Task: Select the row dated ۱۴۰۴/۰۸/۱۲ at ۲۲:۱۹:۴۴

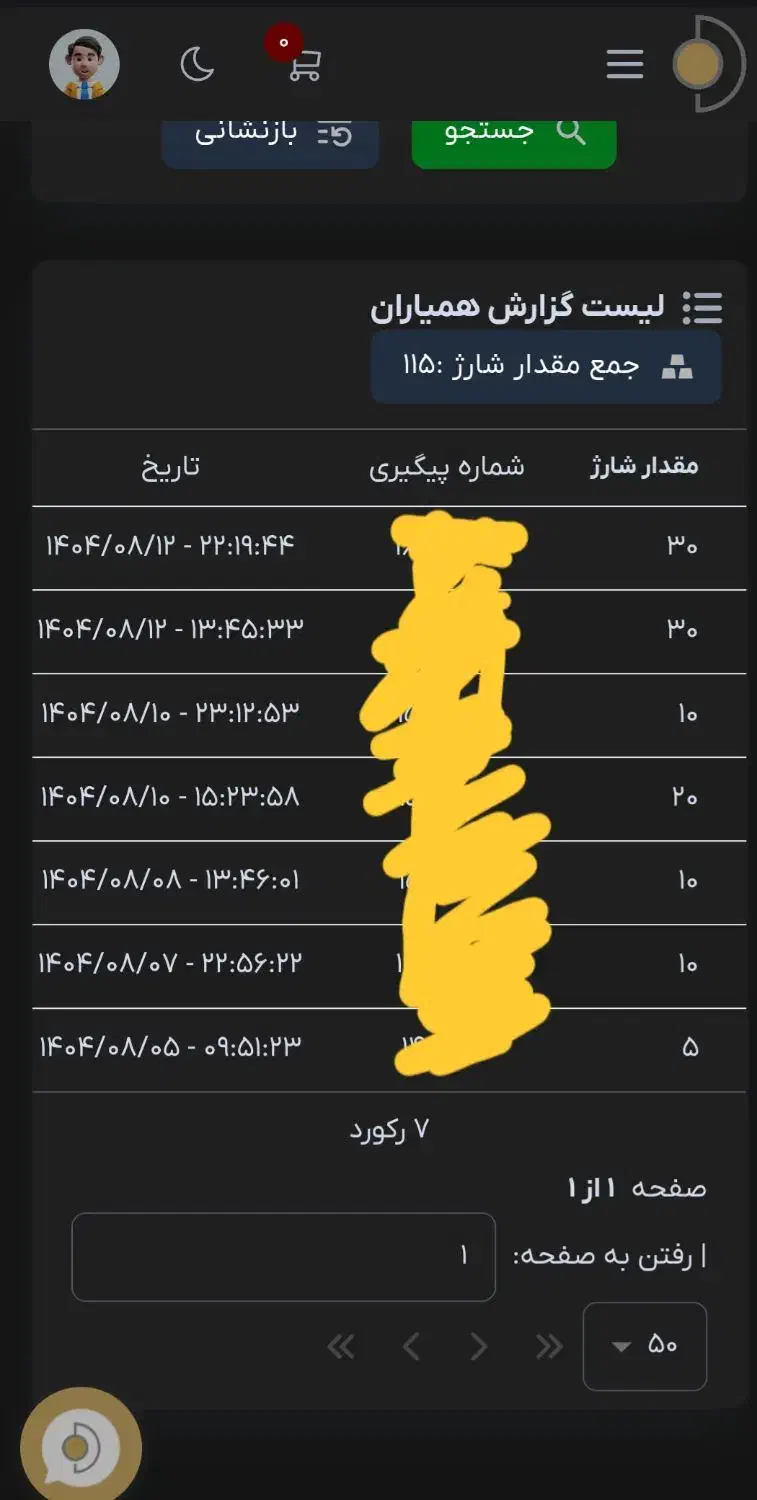Action: pyautogui.click(x=378, y=545)
